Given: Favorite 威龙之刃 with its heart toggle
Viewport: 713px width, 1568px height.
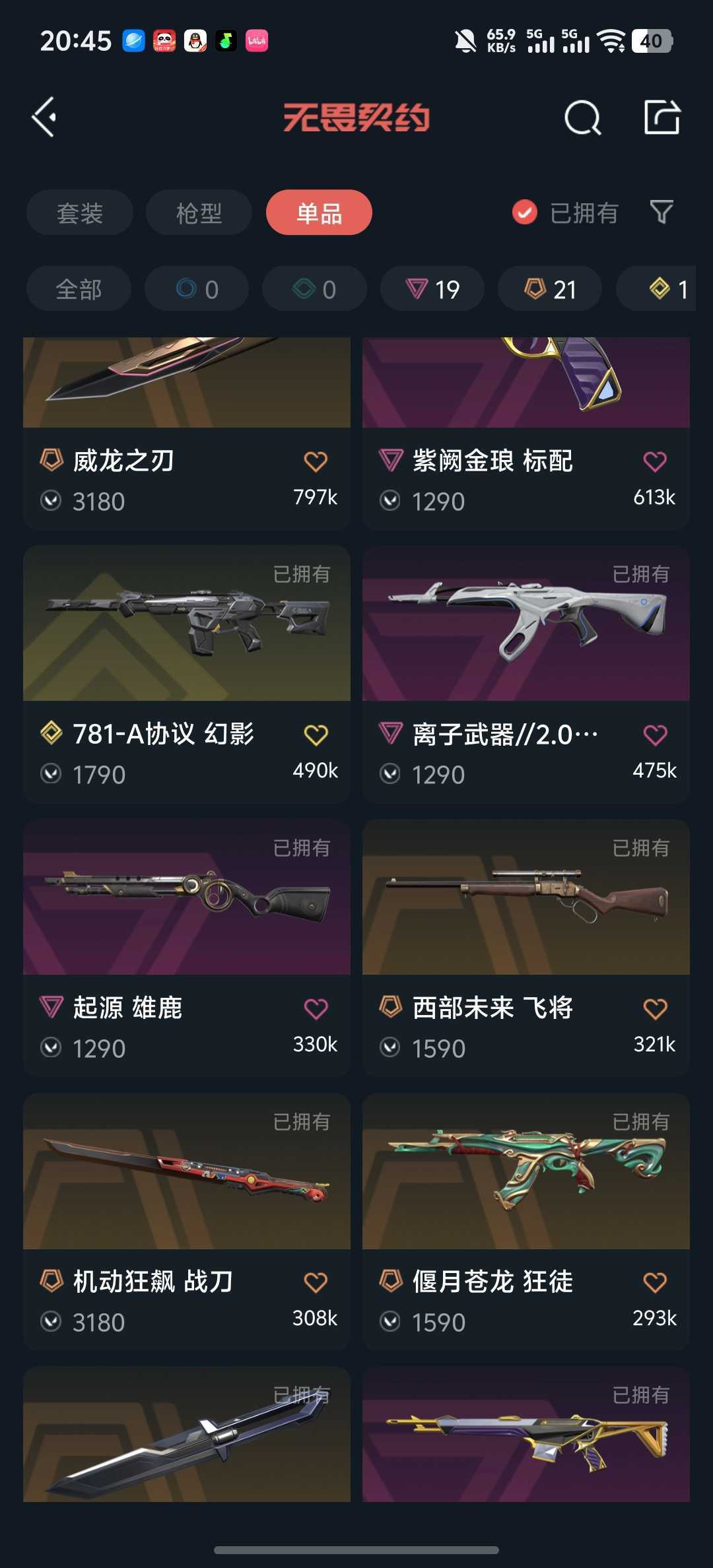Looking at the screenshot, I should [316, 462].
